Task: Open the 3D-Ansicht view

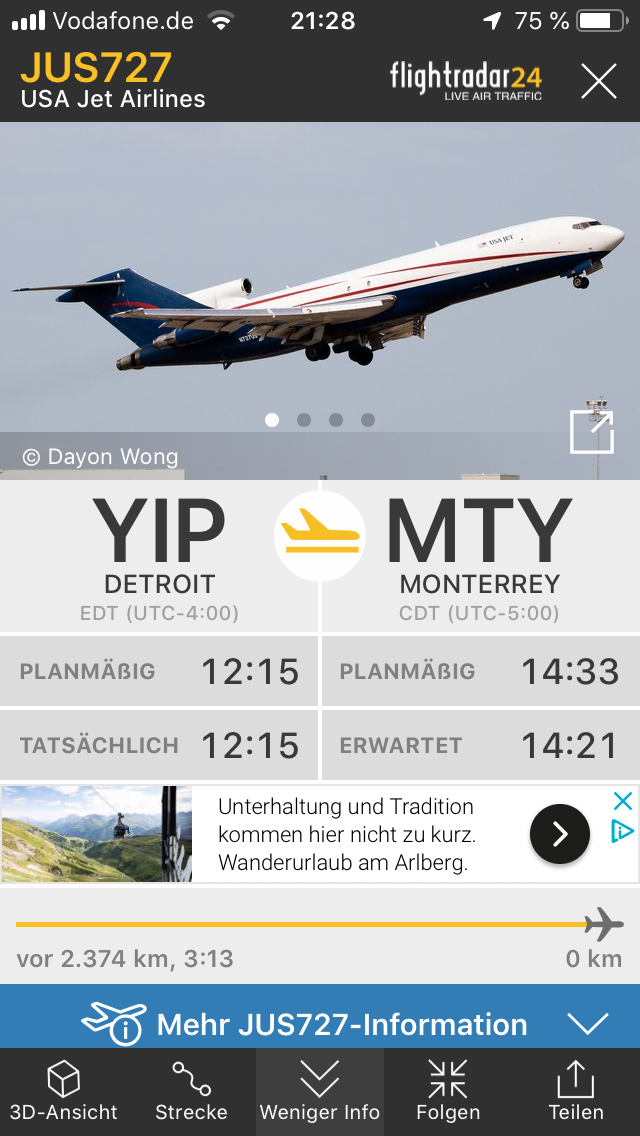Action: click(x=64, y=1092)
